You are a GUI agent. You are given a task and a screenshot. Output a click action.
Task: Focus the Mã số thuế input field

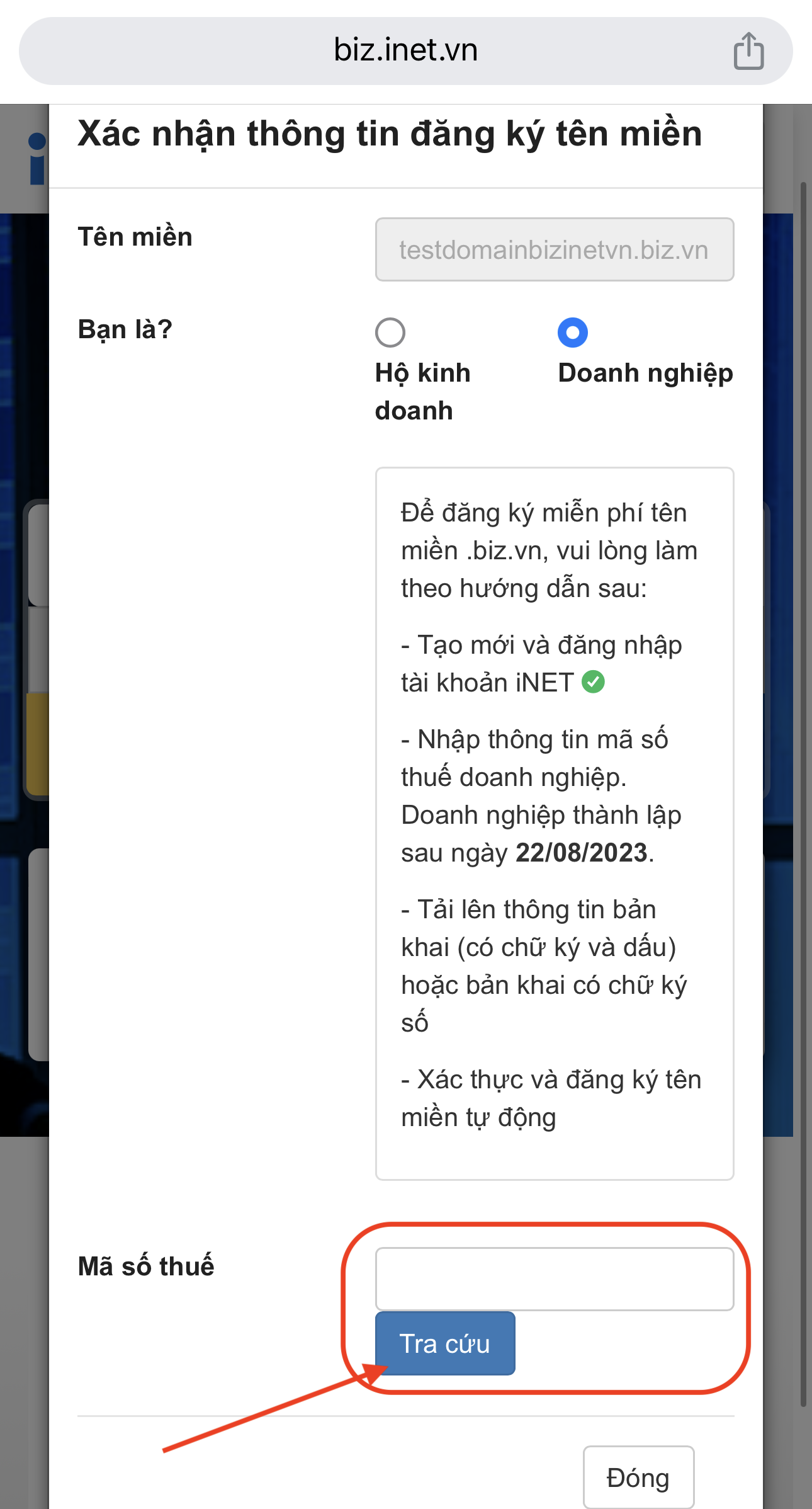(x=555, y=1278)
